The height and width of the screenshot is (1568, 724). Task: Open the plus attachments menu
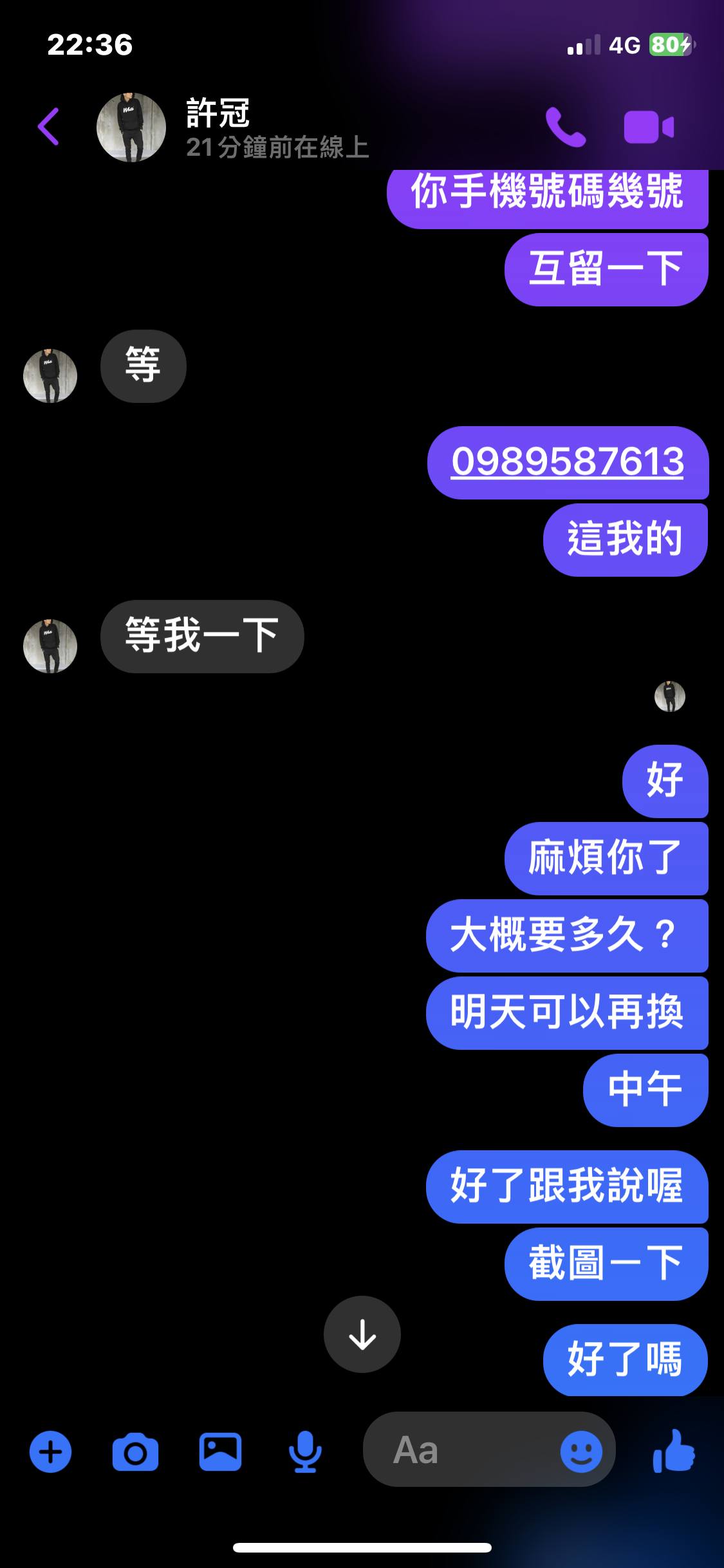pos(50,1451)
